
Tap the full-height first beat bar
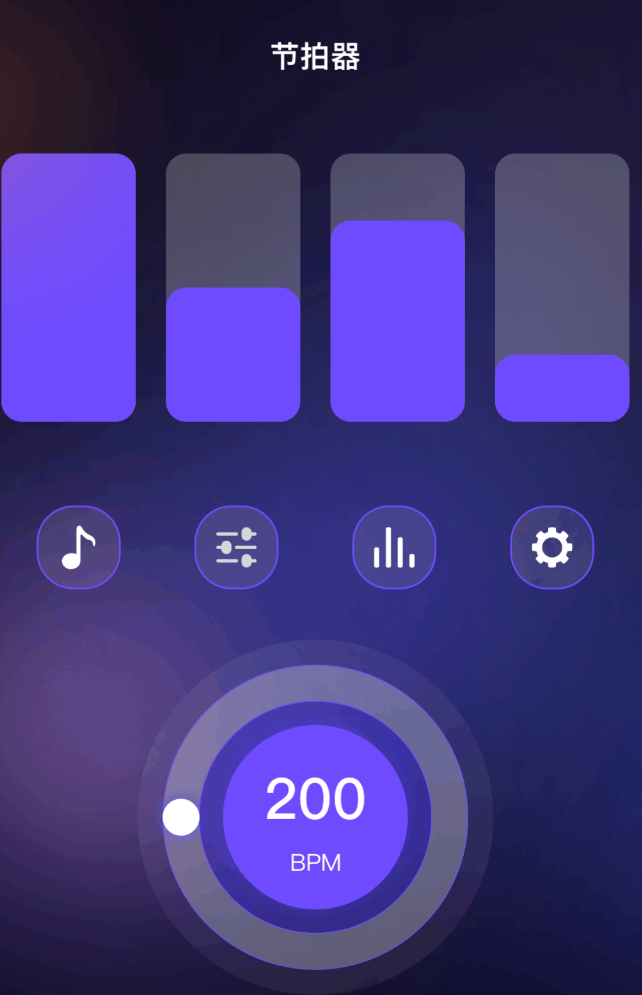click(69, 288)
